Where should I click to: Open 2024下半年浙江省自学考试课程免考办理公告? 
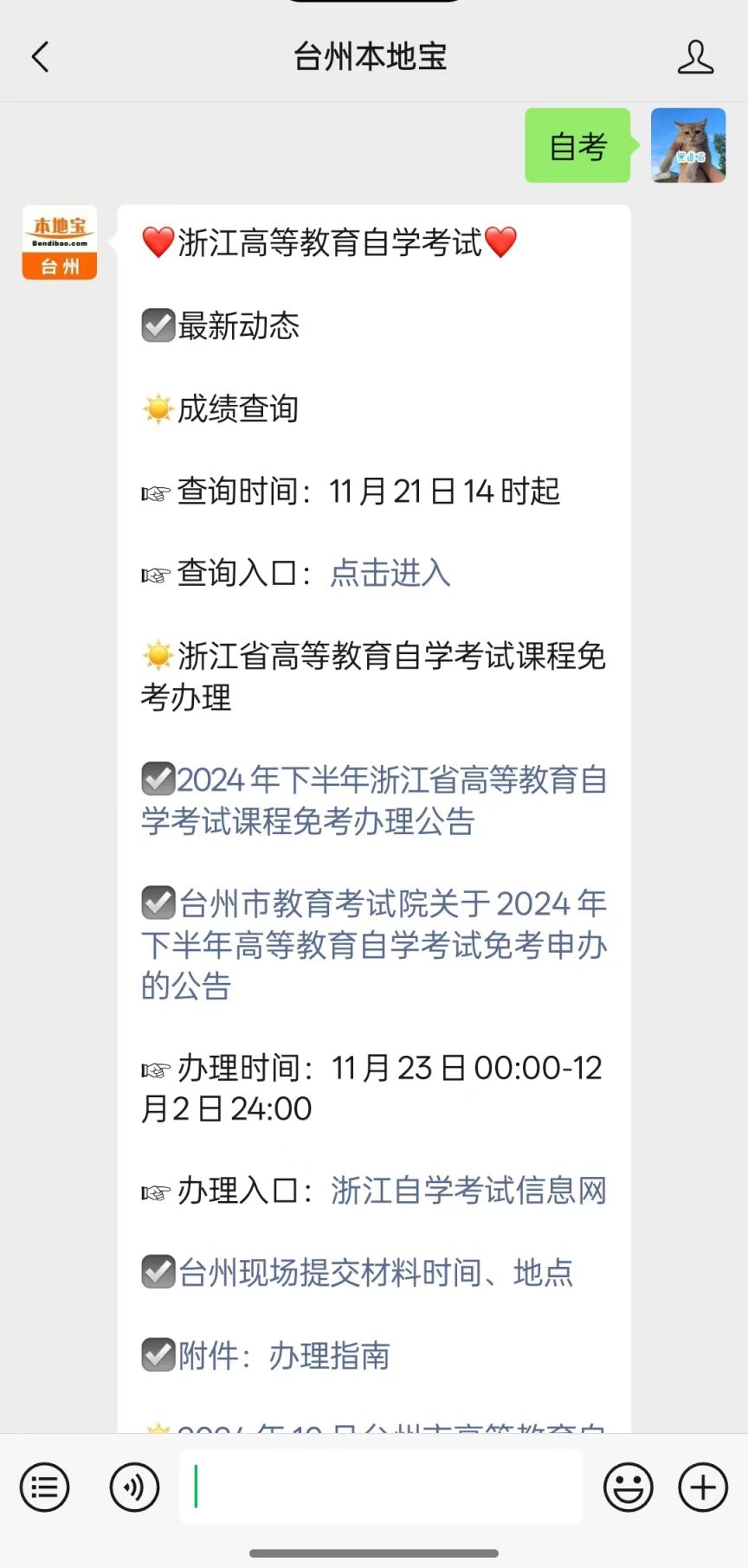click(374, 800)
